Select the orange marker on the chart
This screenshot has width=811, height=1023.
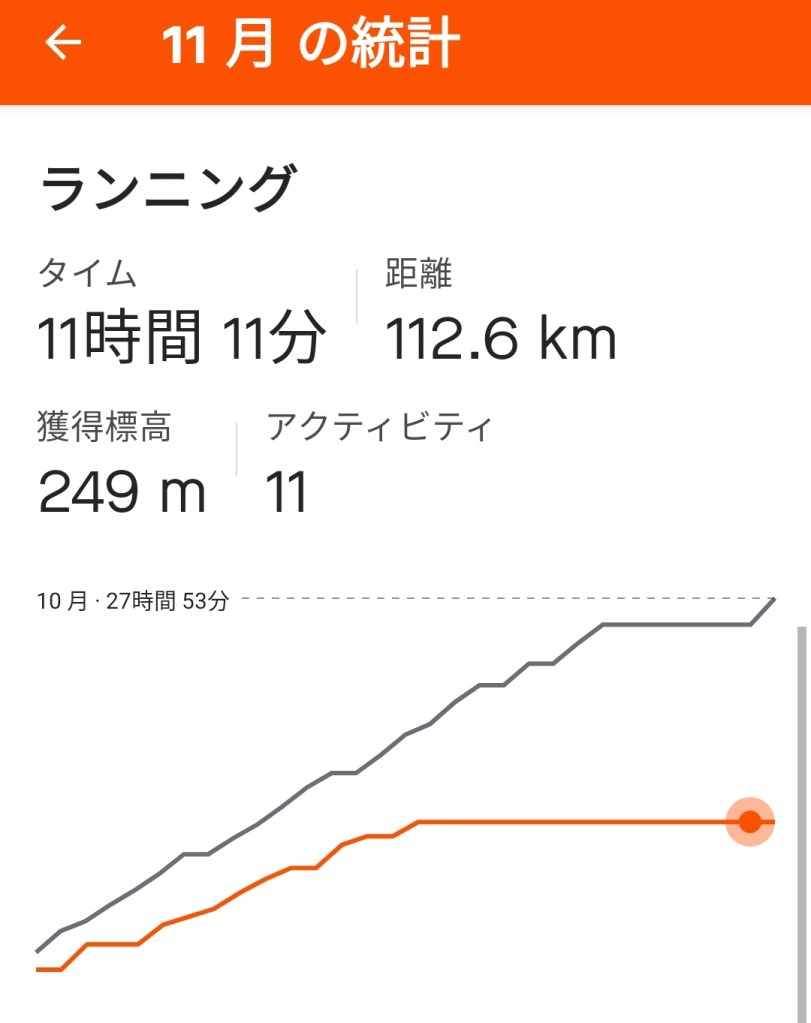[x=749, y=822]
